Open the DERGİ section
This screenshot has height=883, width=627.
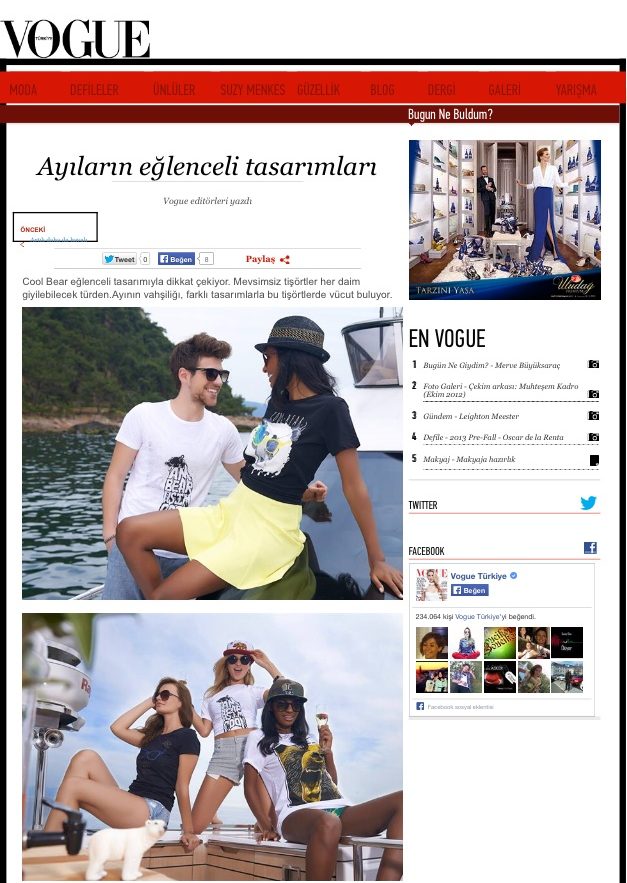(441, 90)
